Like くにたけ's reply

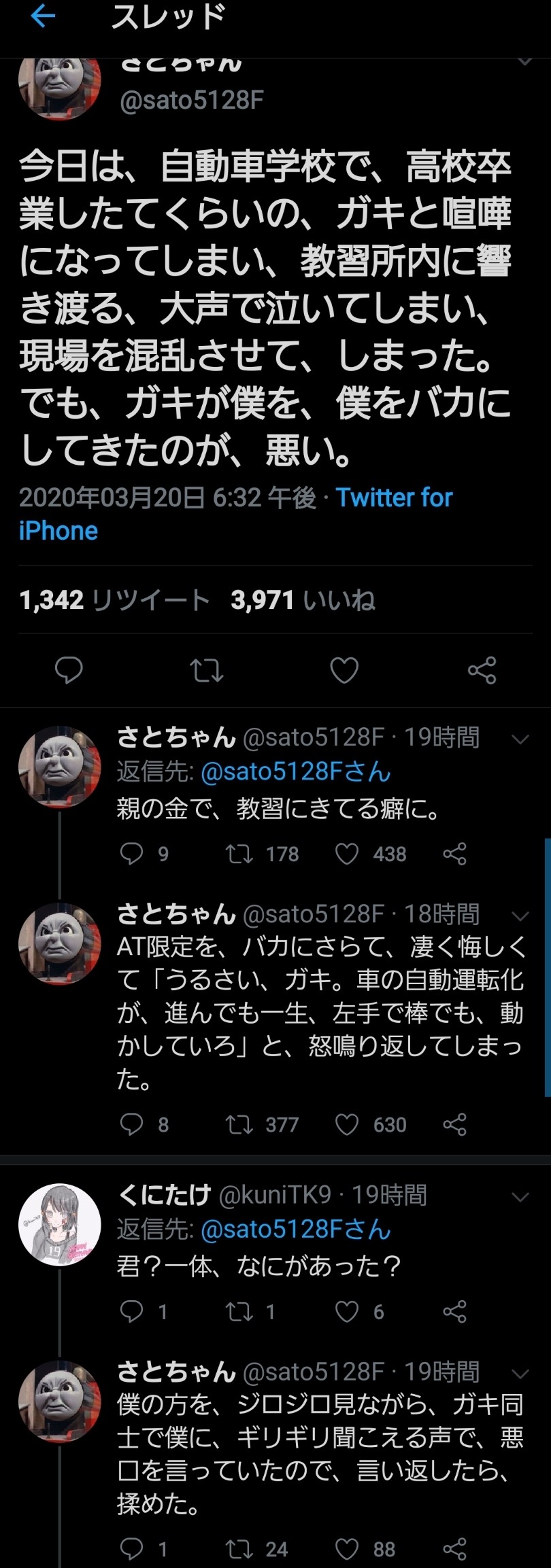coord(347,1311)
